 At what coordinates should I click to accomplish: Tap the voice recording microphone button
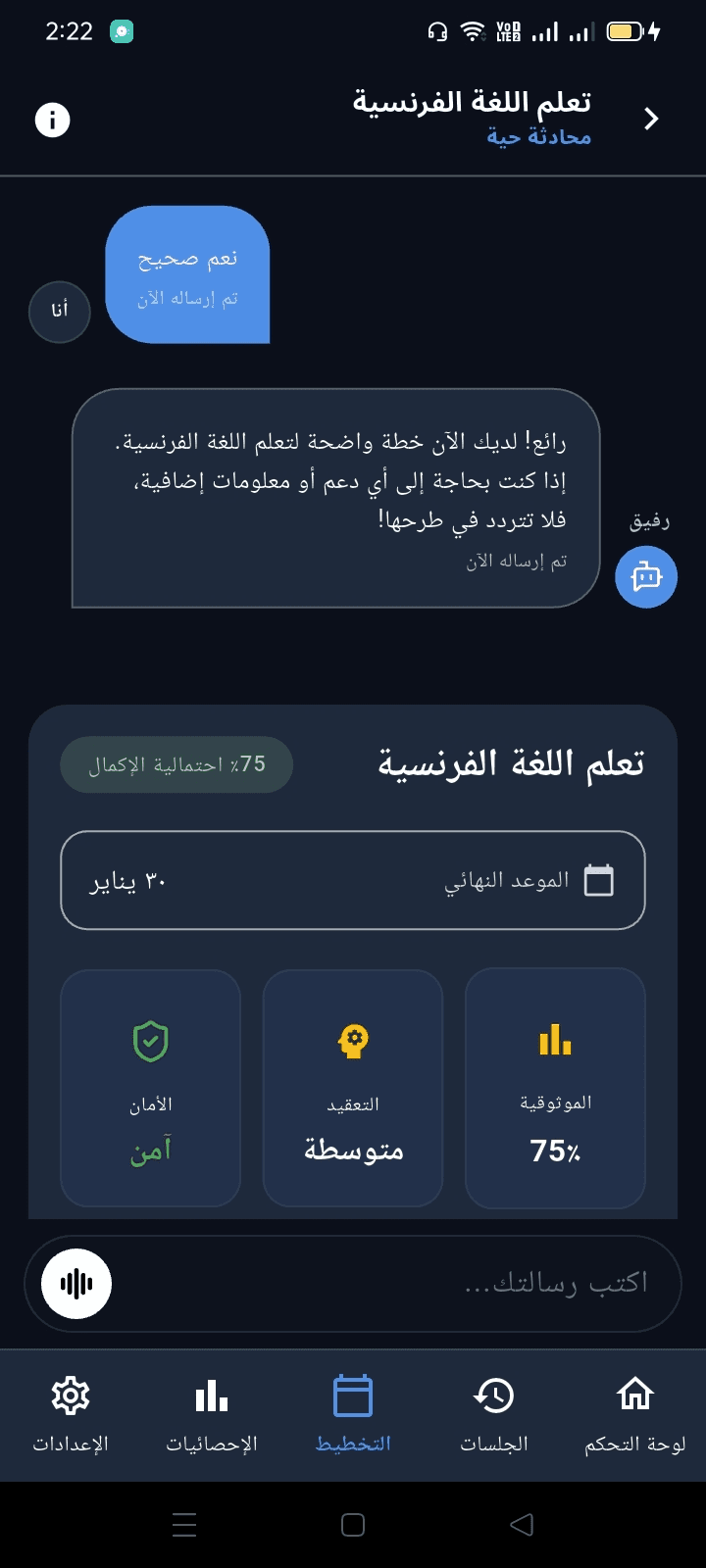click(75, 1284)
